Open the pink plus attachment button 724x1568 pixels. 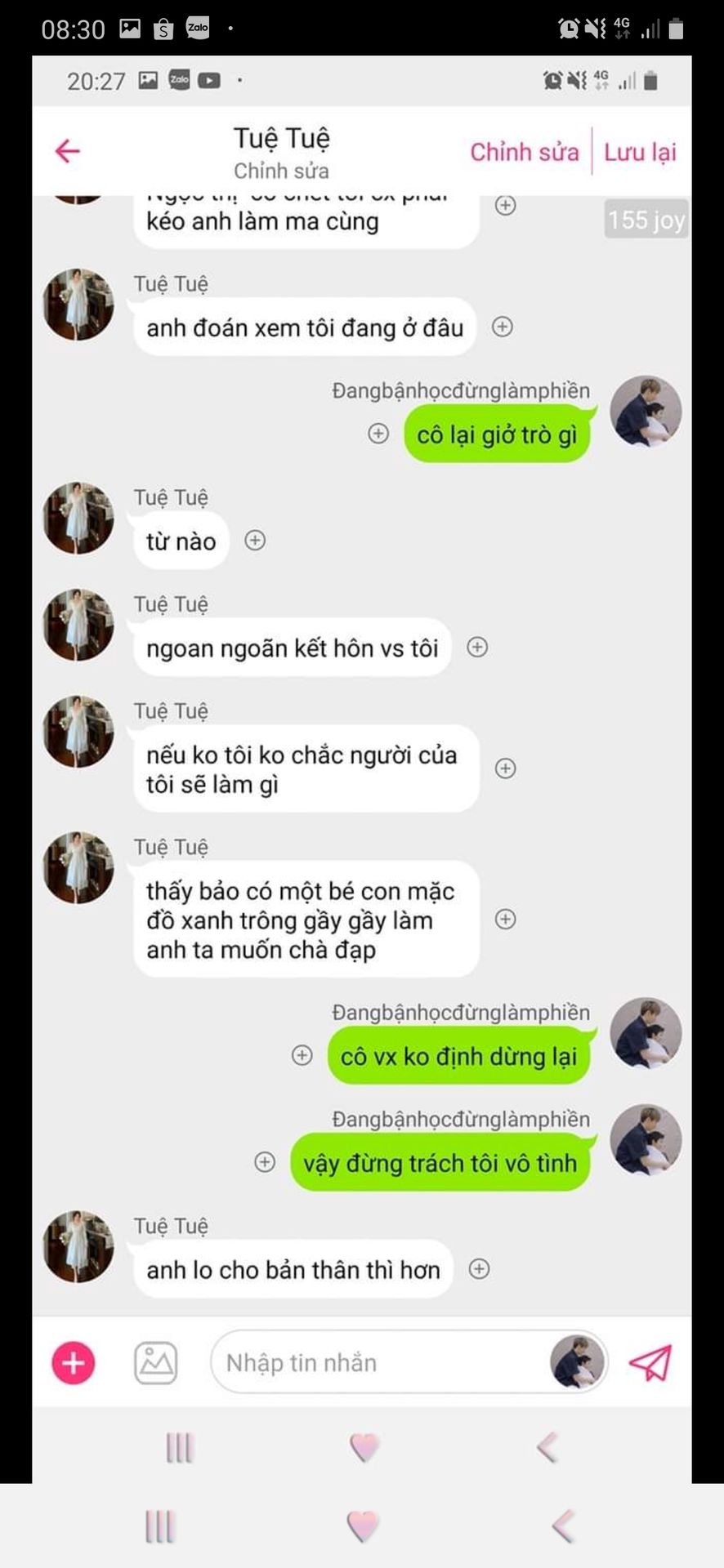coord(74,1363)
